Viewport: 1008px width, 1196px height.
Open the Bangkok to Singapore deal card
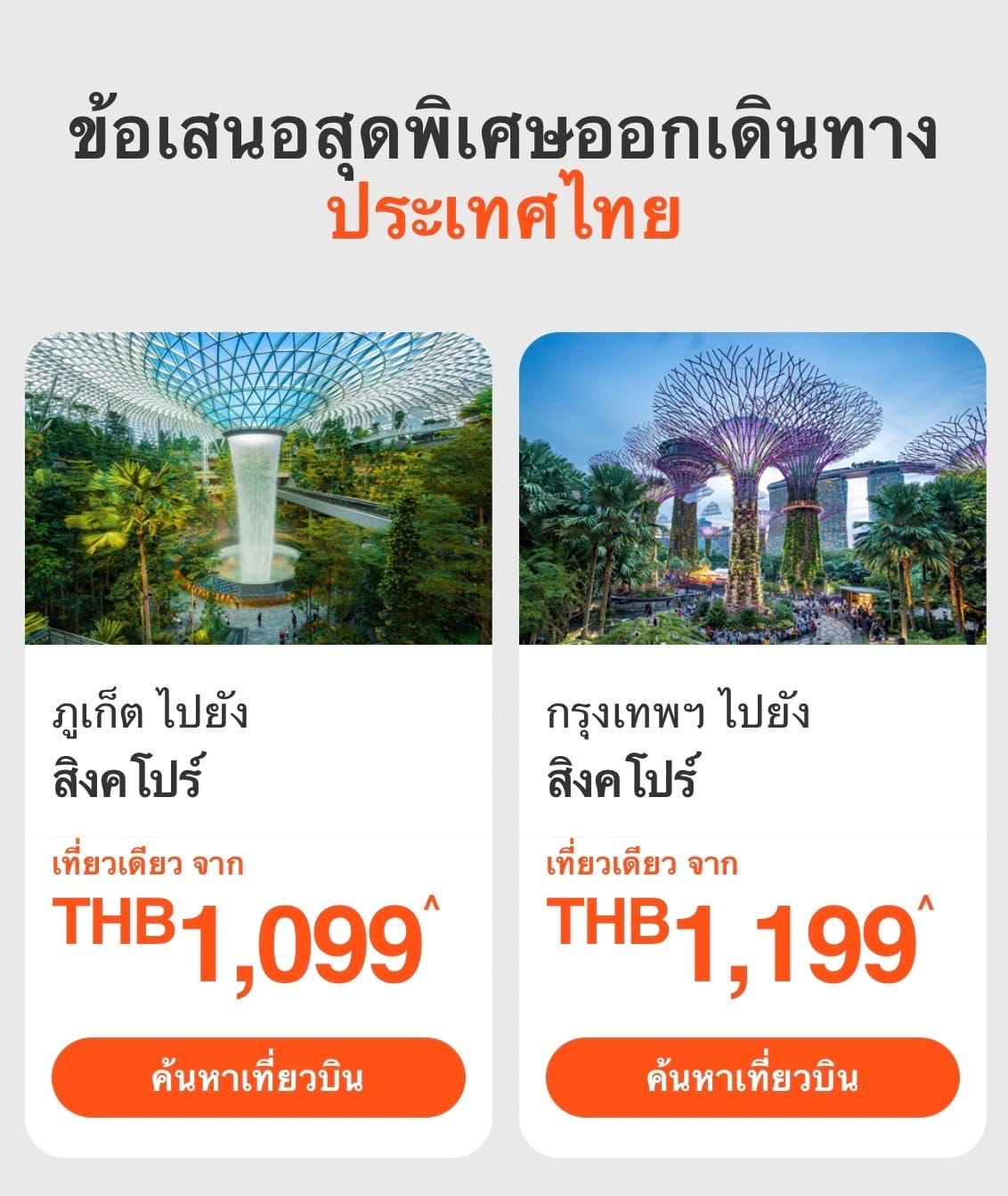click(752, 488)
